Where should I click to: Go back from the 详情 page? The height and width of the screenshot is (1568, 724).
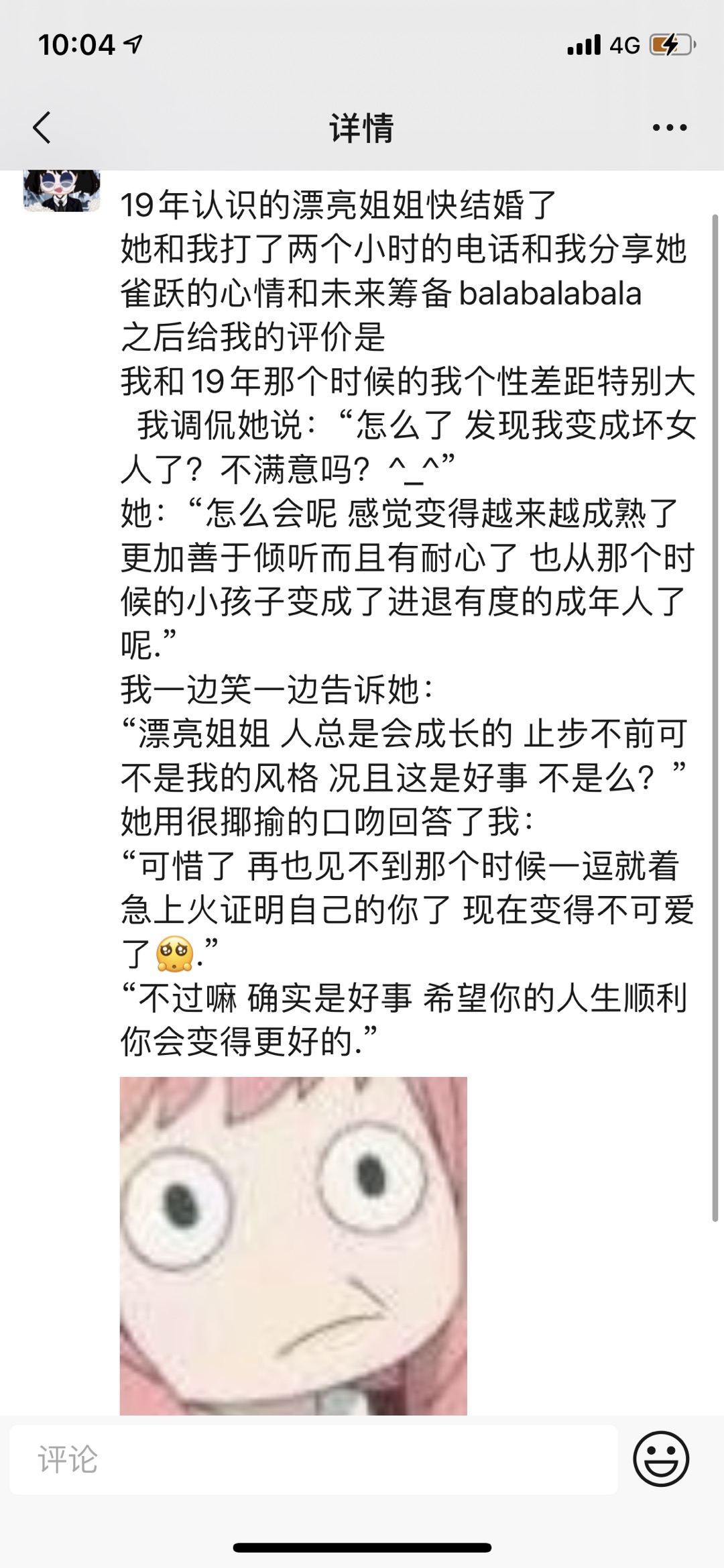click(x=42, y=127)
